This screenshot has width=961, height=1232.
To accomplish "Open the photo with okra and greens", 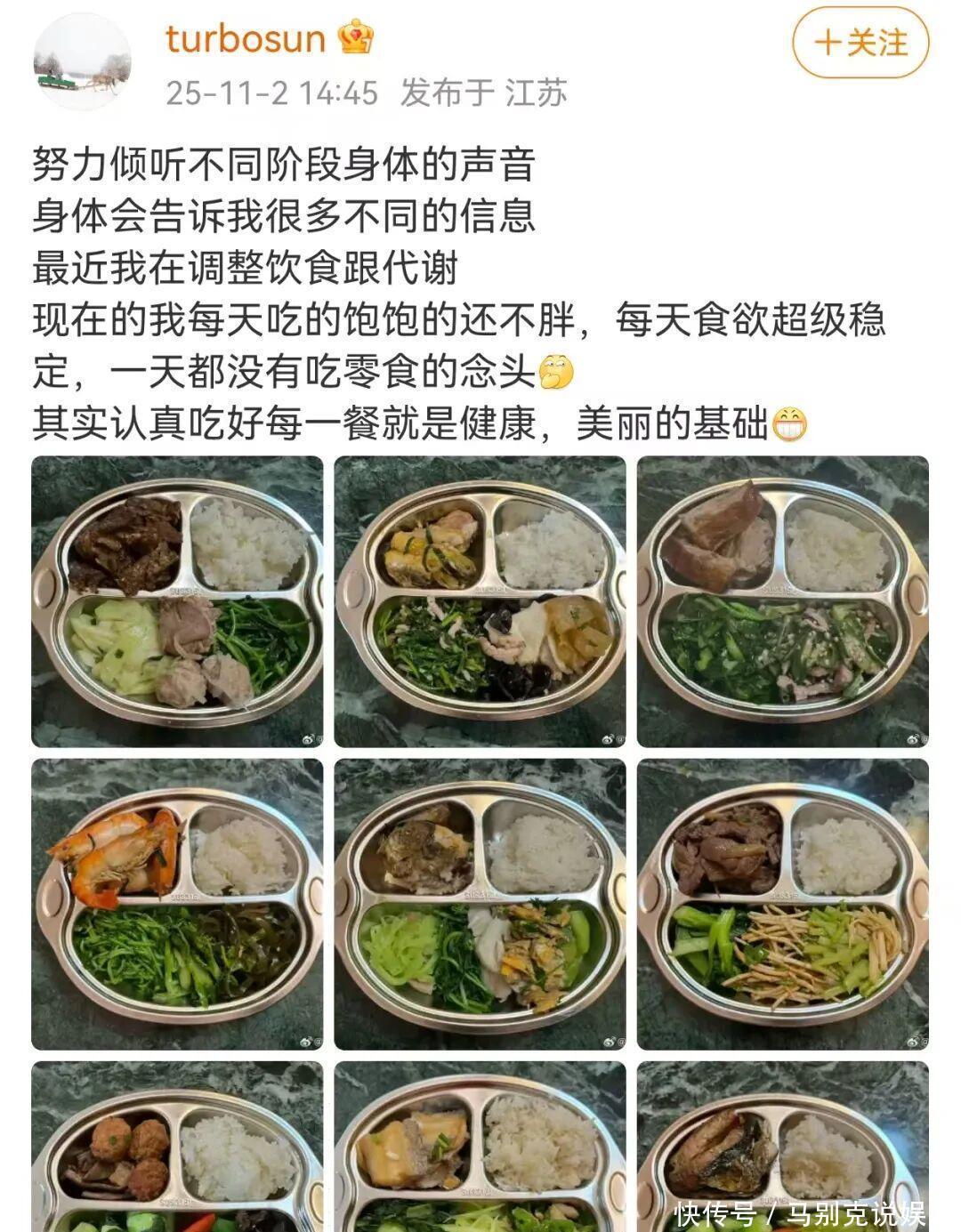I will coord(782,601).
